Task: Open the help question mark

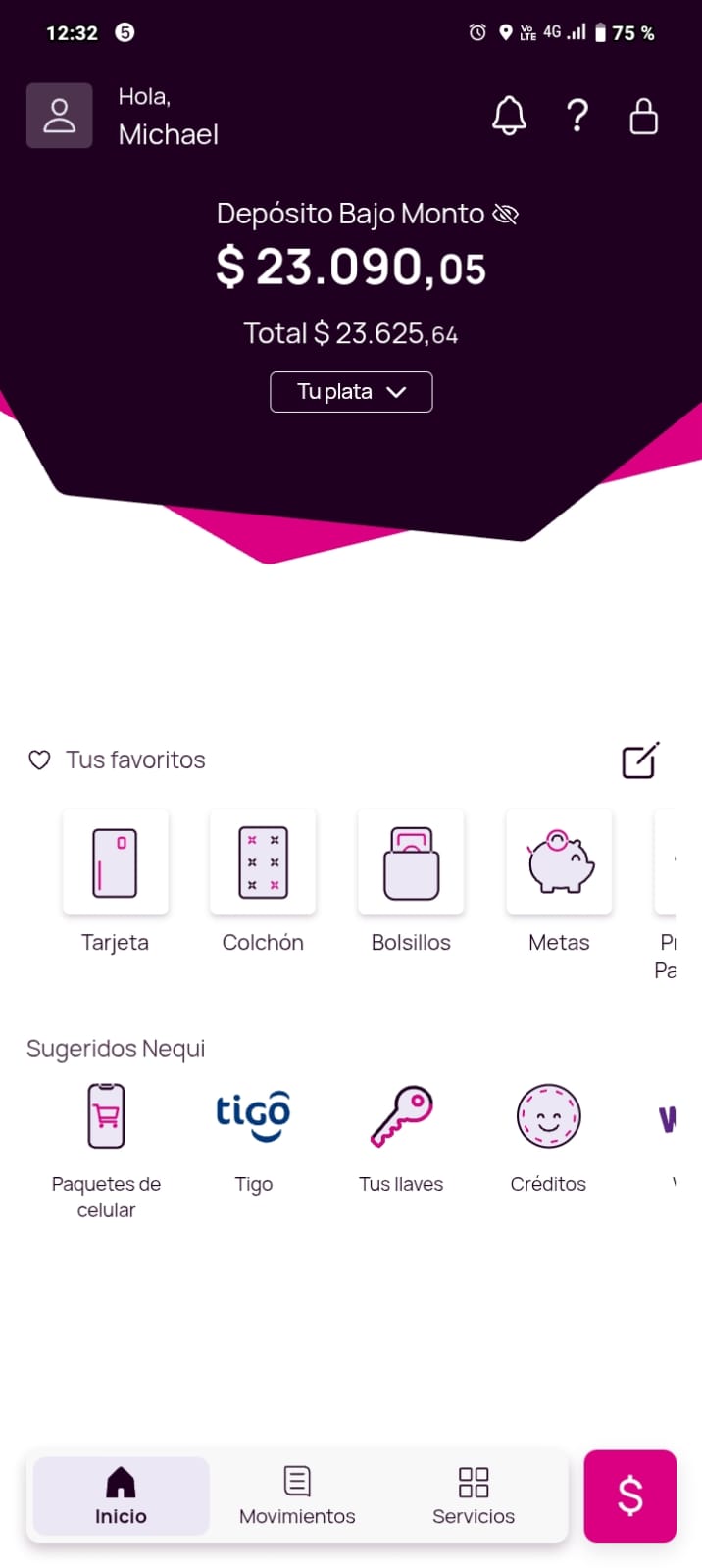Action: pos(577,116)
